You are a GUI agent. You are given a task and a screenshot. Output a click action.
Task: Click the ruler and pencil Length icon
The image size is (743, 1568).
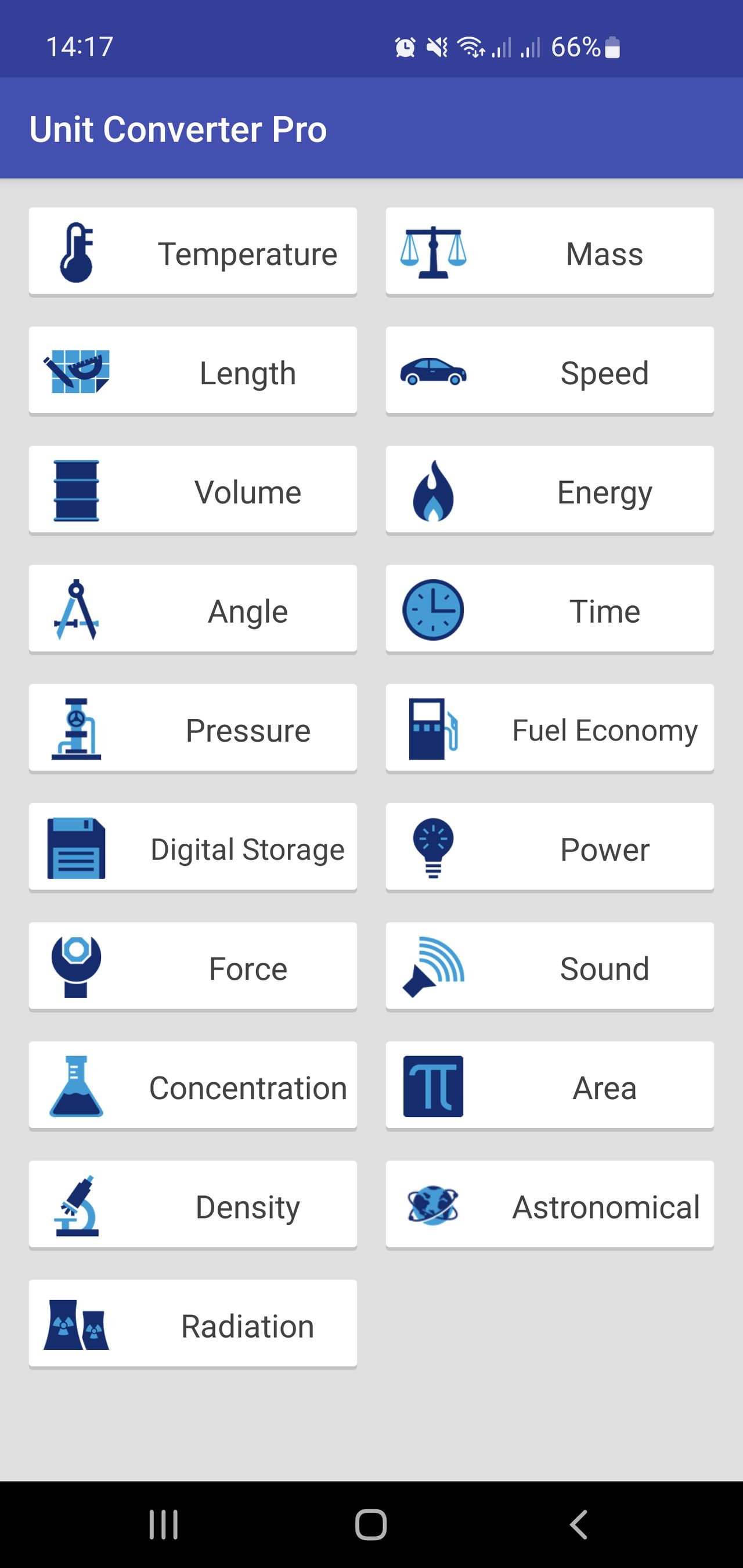tap(76, 370)
